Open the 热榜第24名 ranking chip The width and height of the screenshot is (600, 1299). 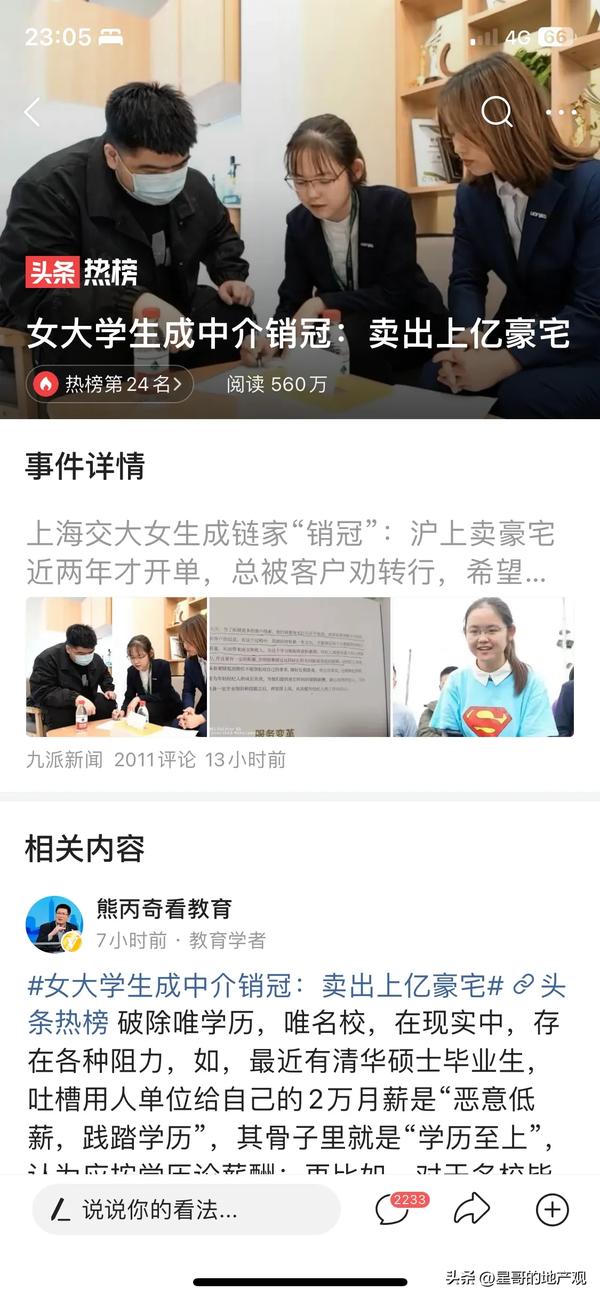pos(110,383)
